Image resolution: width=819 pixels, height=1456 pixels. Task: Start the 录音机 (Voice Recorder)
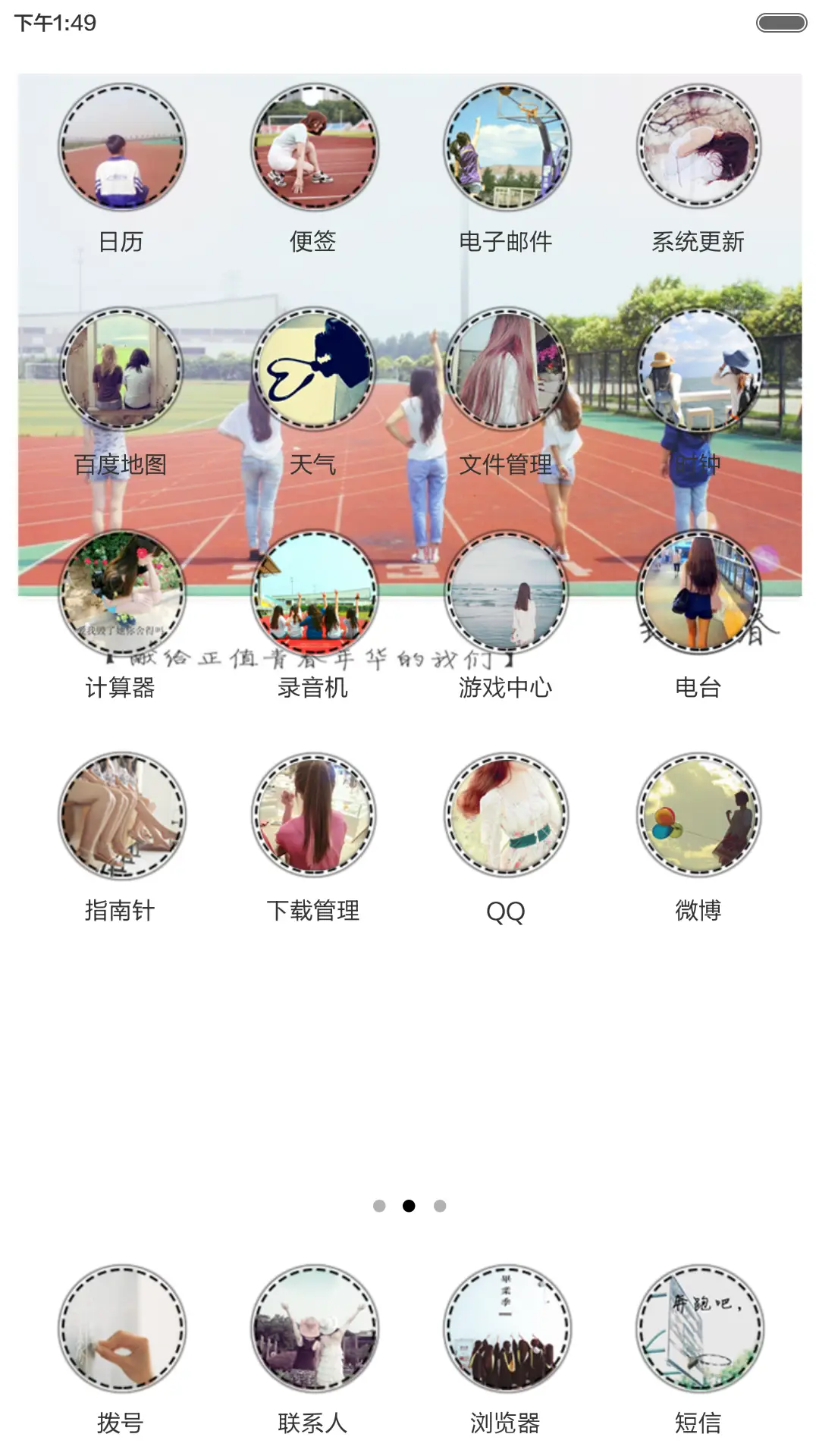point(313,594)
